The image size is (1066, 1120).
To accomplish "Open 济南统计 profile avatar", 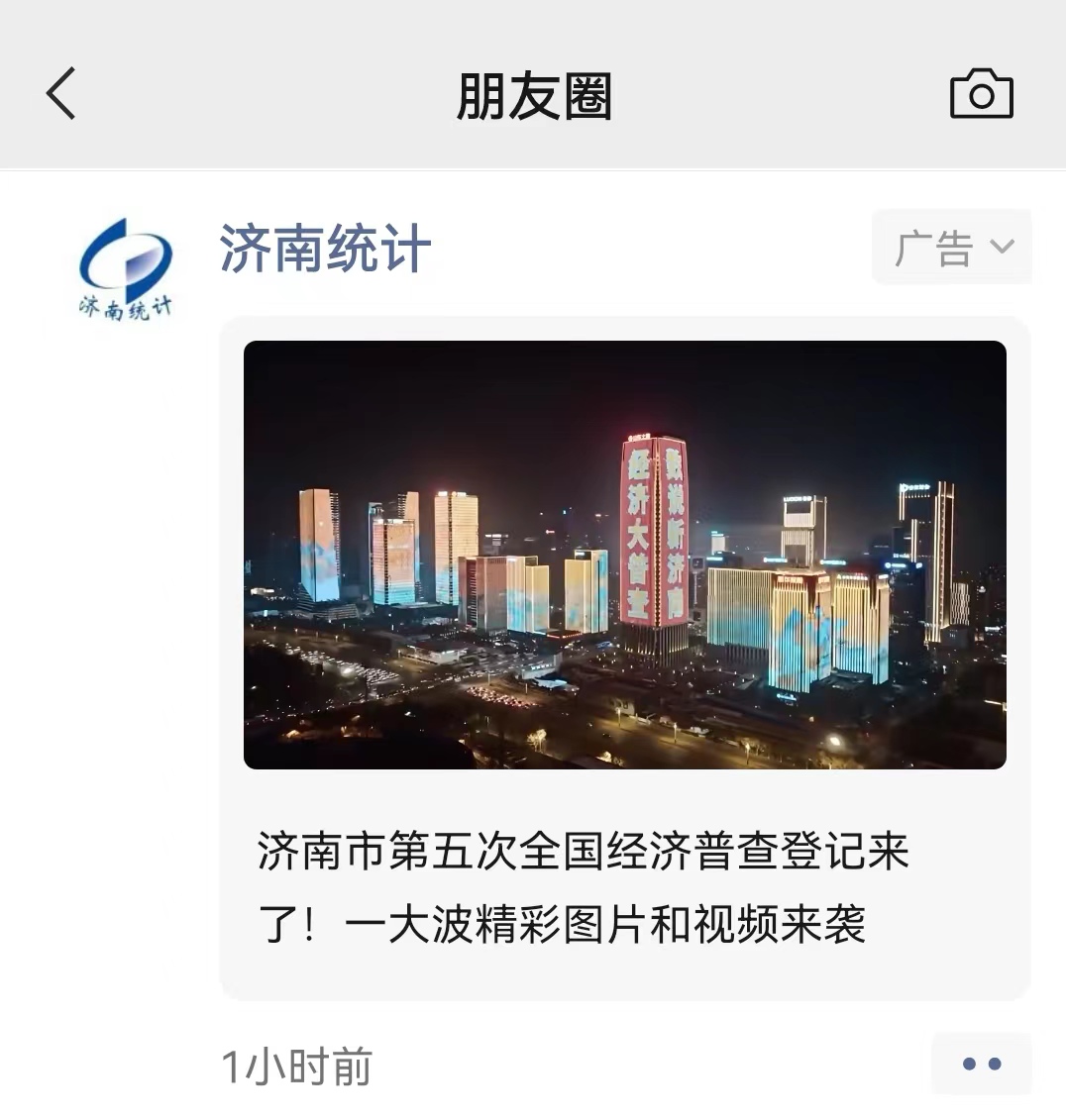I will [126, 268].
